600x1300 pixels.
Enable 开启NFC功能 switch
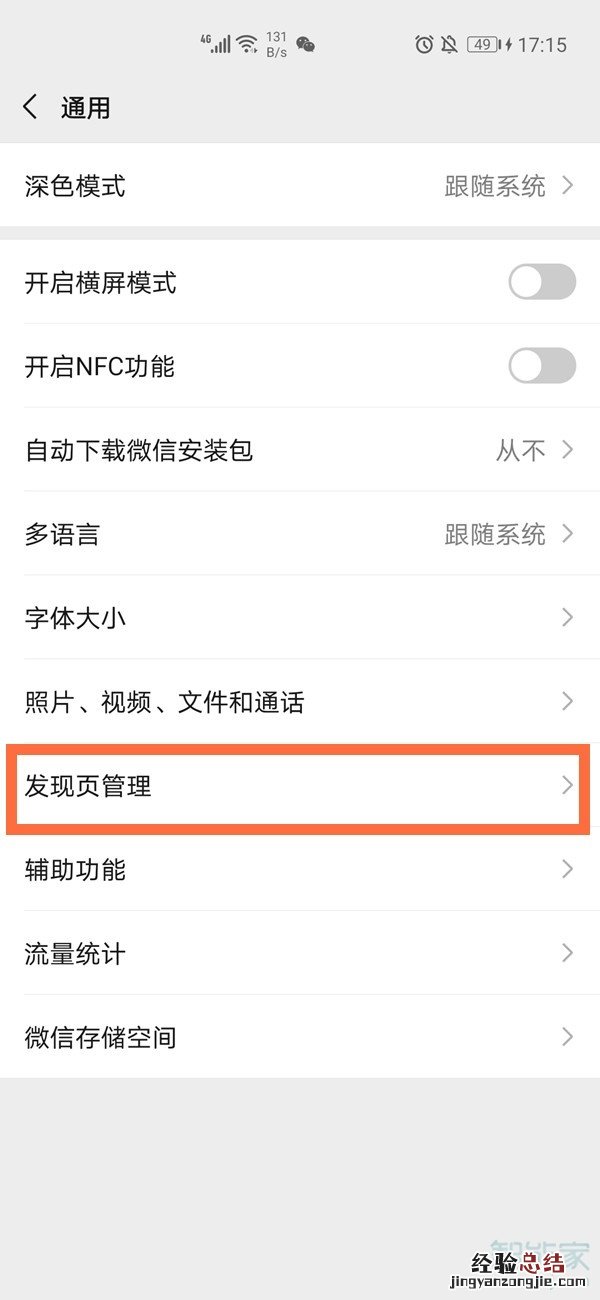pyautogui.click(x=541, y=366)
